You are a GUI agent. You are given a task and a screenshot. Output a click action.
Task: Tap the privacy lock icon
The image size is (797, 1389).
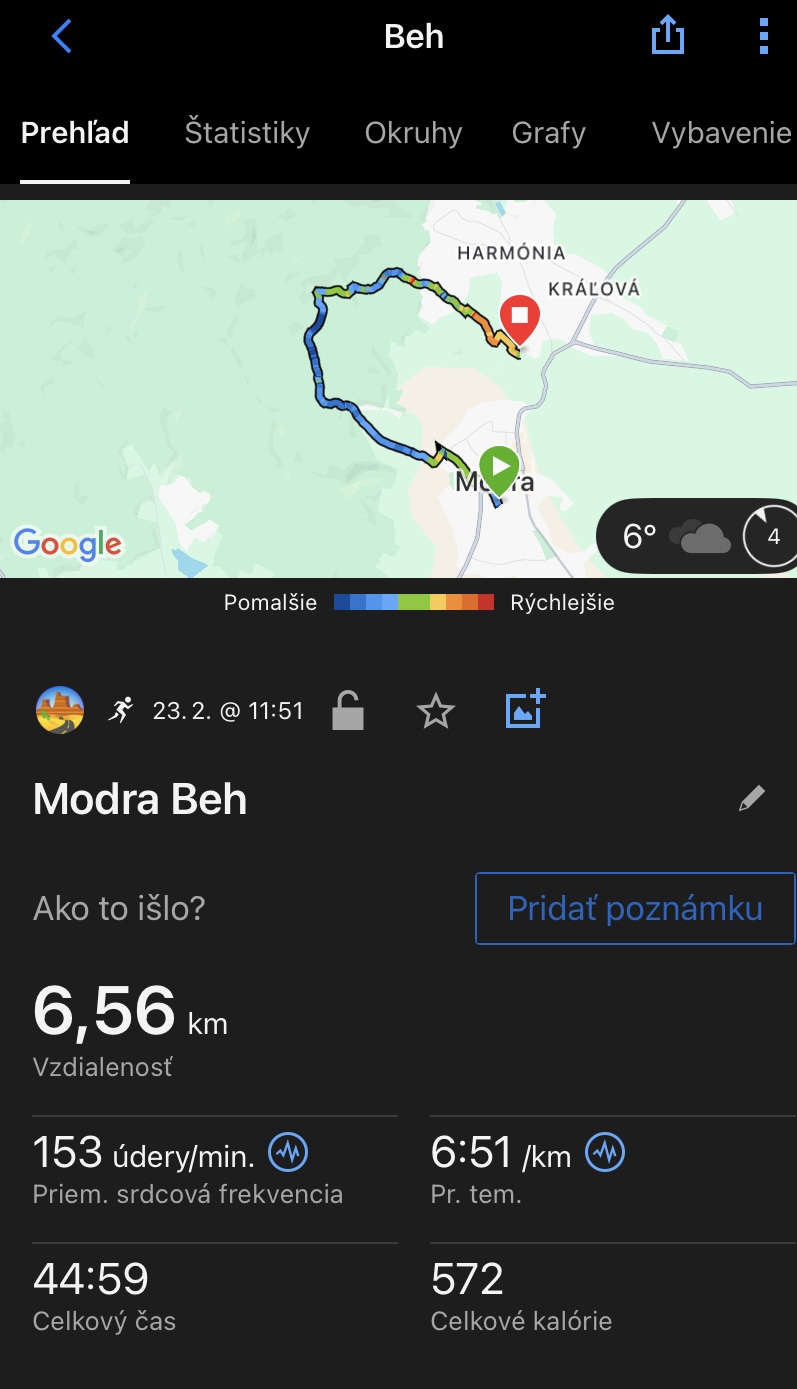tap(347, 711)
